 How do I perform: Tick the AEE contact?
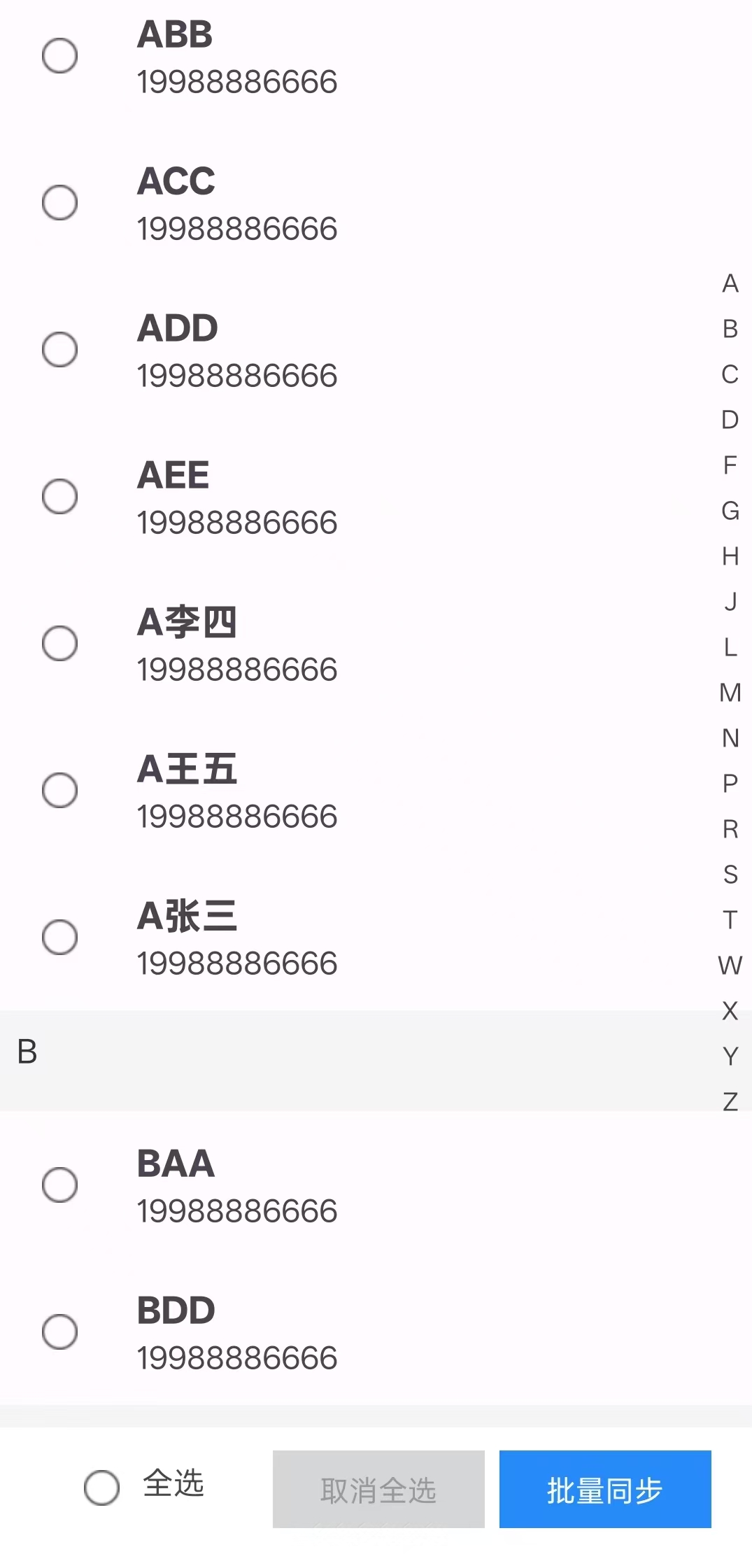[60, 497]
